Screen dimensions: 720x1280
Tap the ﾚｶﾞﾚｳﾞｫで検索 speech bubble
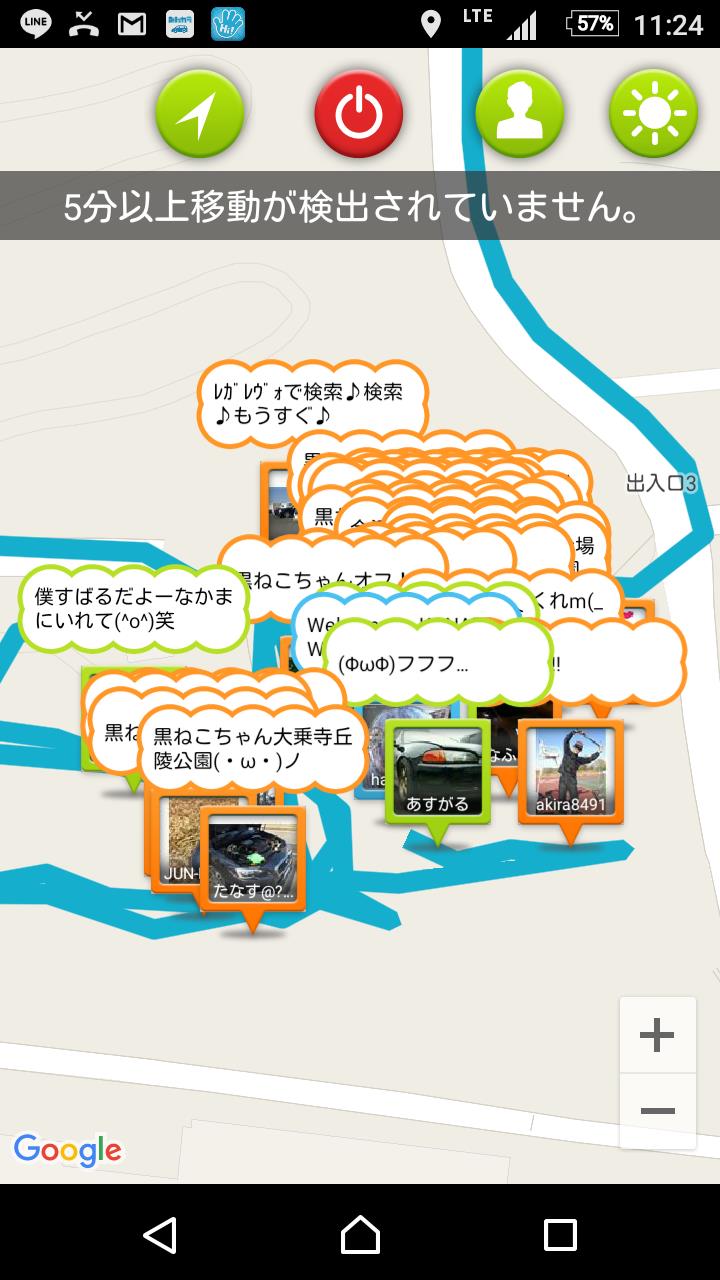click(312, 404)
